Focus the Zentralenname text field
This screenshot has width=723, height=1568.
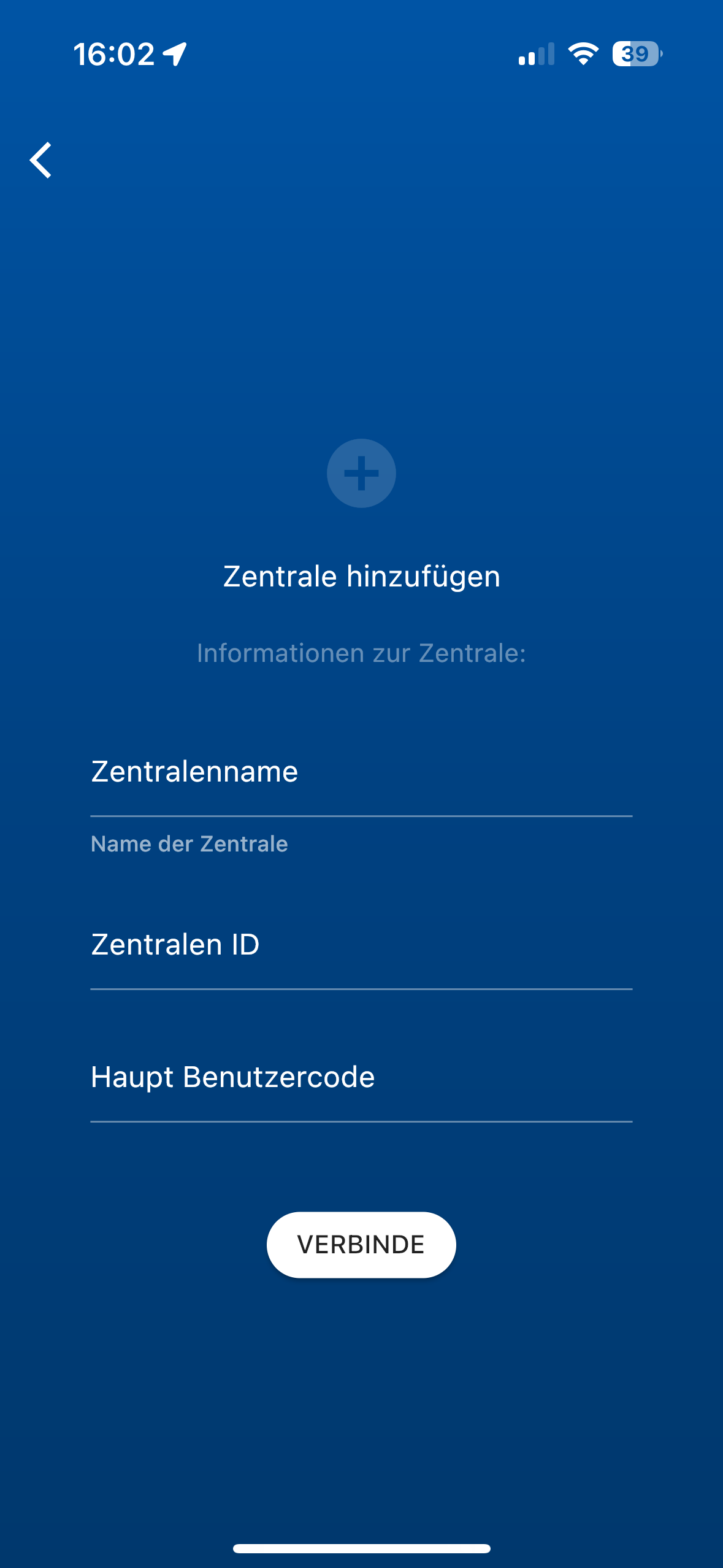(x=361, y=773)
